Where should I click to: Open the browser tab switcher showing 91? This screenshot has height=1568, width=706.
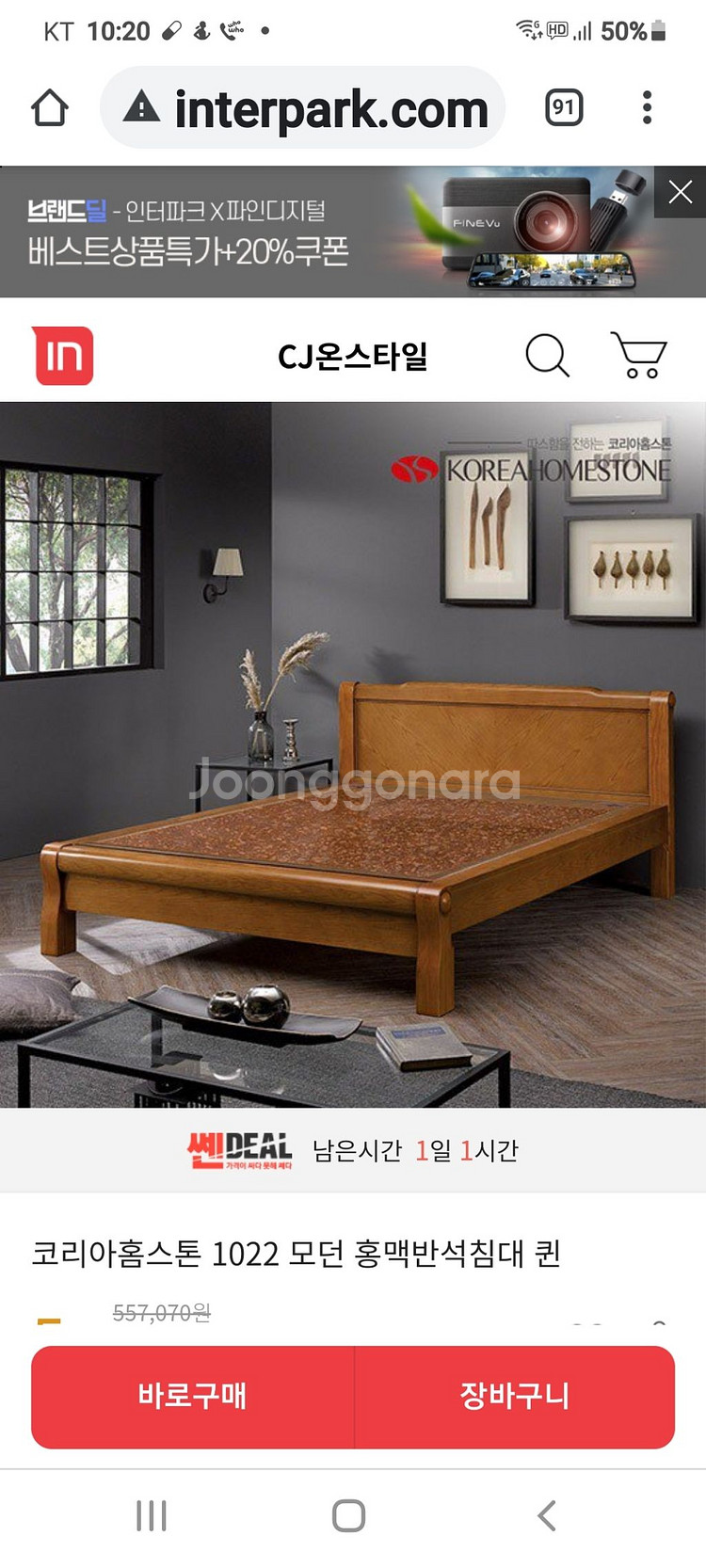[x=564, y=107]
